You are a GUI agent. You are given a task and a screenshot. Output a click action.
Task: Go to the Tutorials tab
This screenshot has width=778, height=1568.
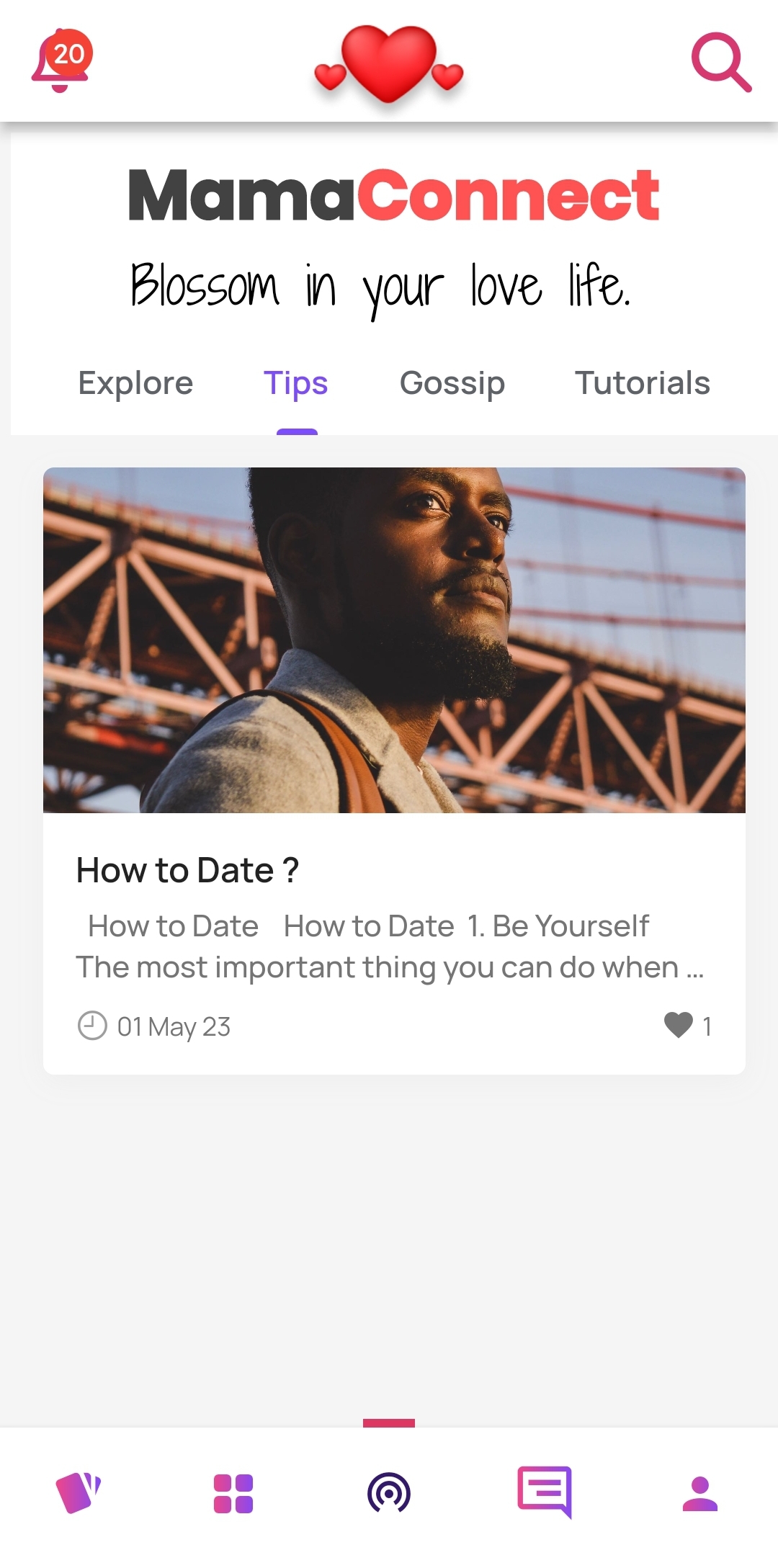coord(642,383)
